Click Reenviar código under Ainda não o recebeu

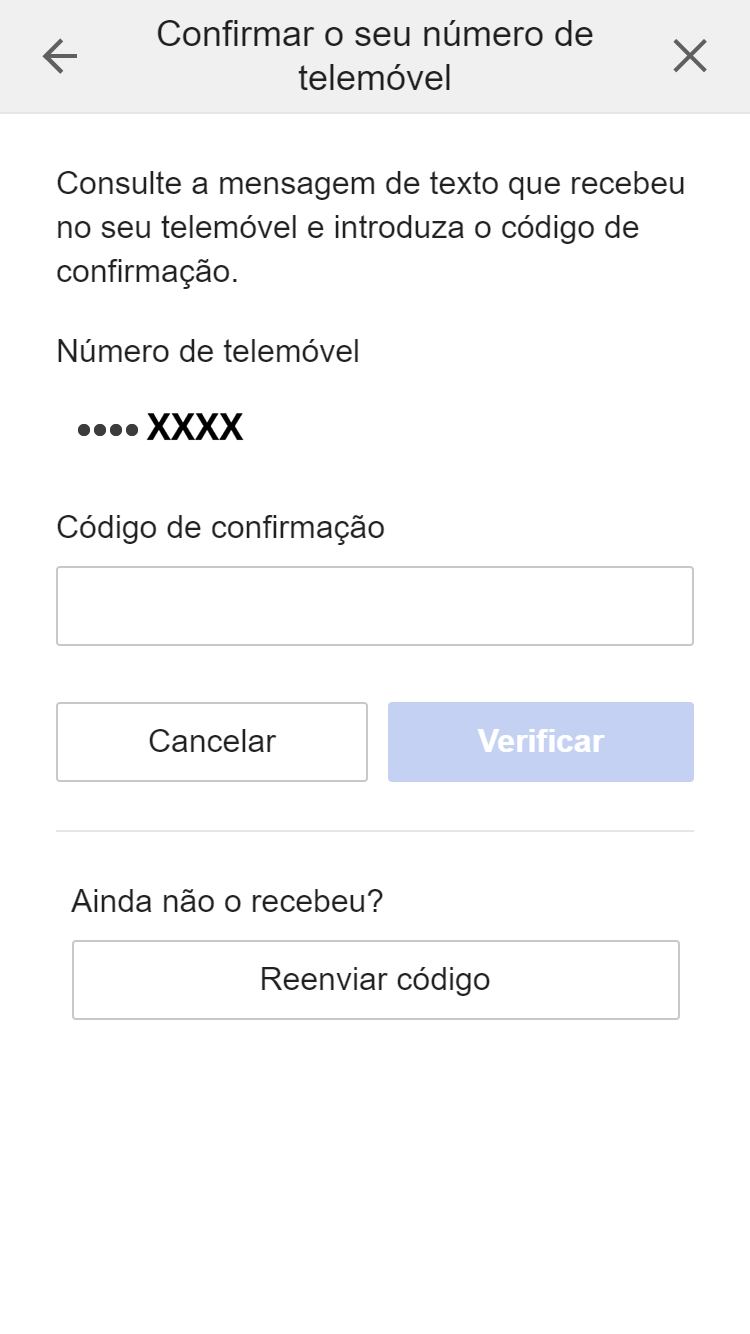pyautogui.click(x=375, y=979)
